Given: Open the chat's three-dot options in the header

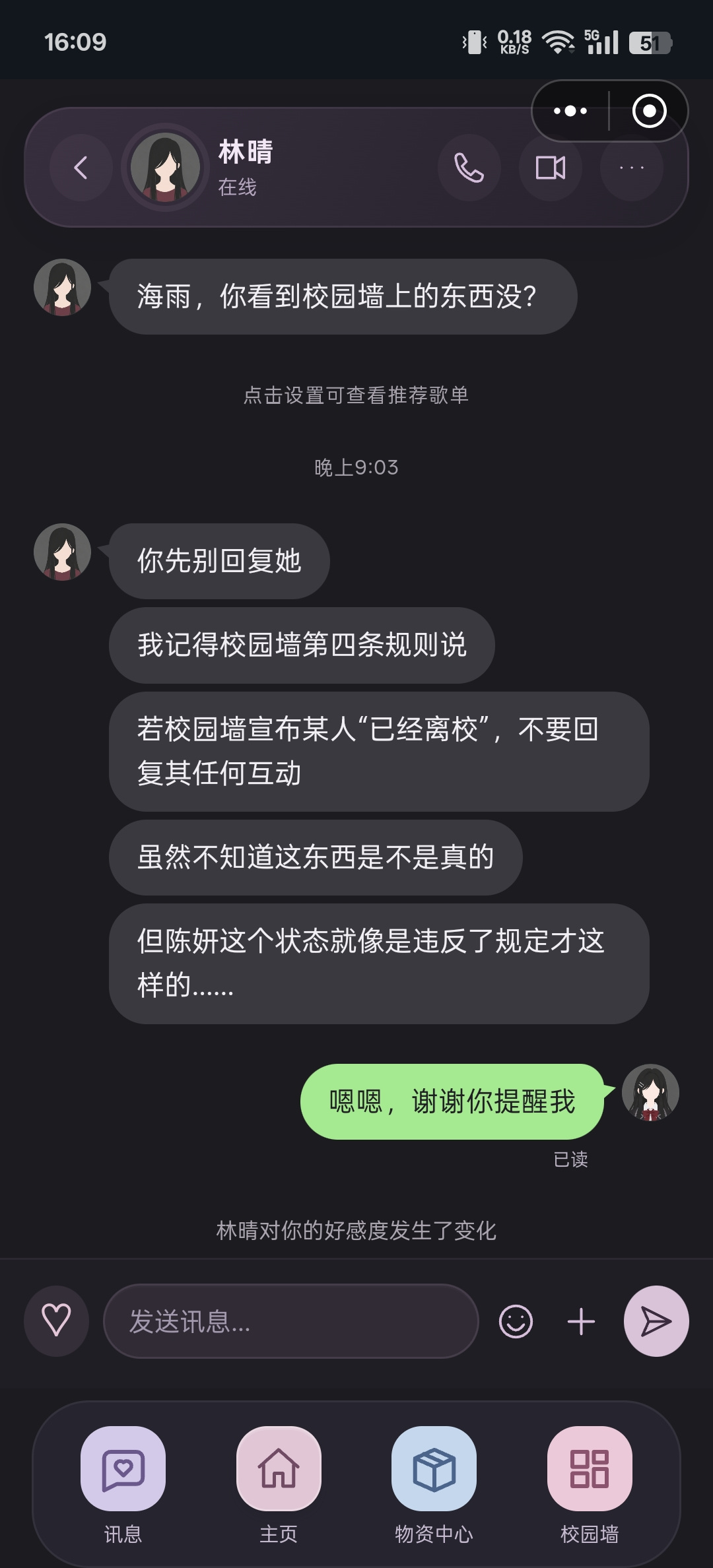Looking at the screenshot, I should point(632,168).
